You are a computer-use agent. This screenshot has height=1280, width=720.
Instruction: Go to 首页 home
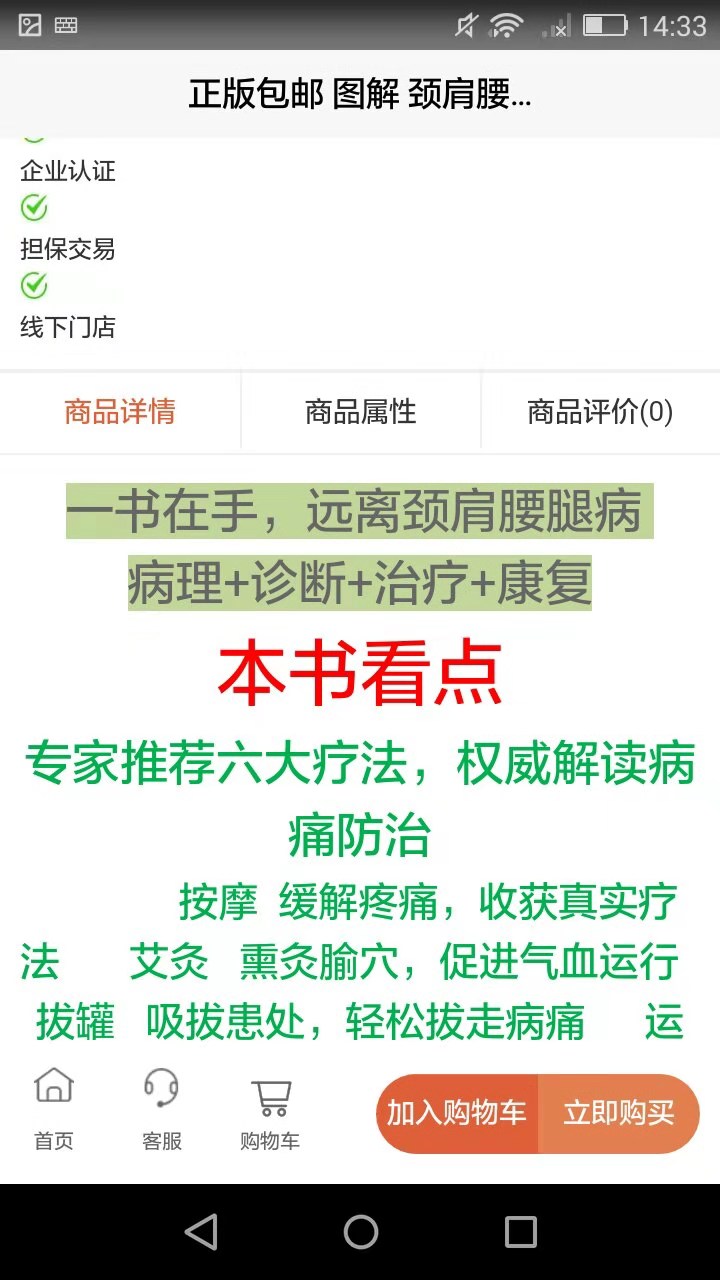[54, 1108]
